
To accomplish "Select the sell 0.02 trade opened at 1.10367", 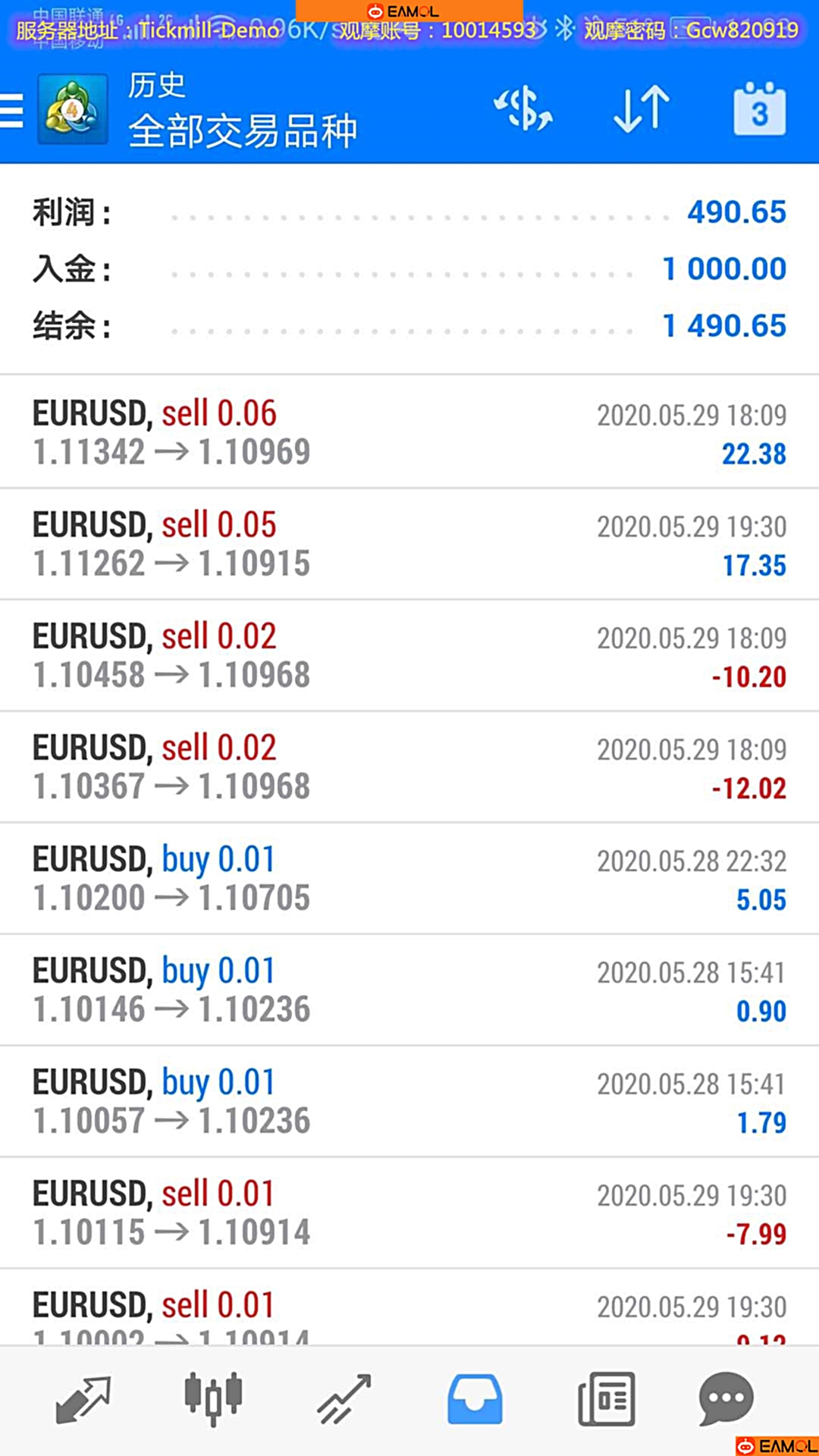I will tap(409, 767).
